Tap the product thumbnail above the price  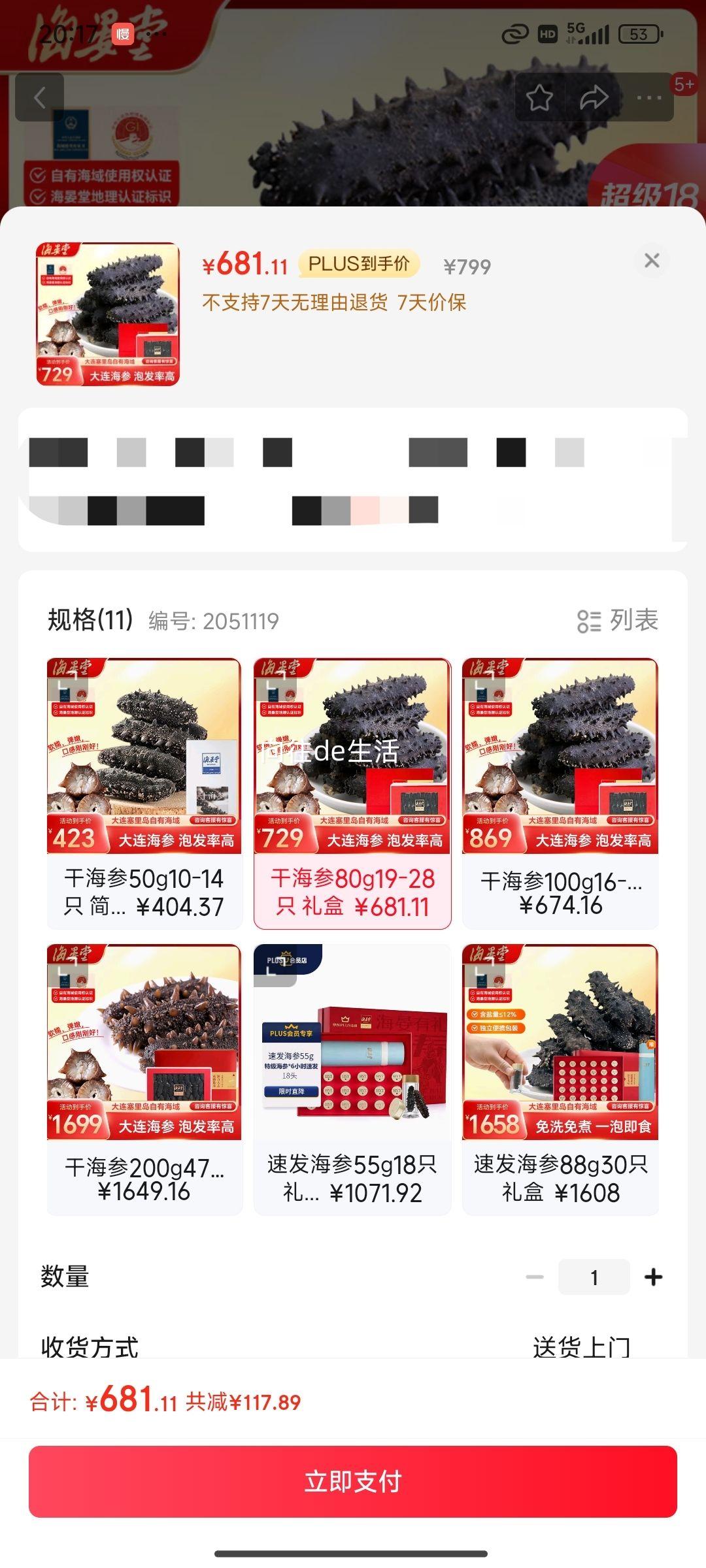(106, 312)
